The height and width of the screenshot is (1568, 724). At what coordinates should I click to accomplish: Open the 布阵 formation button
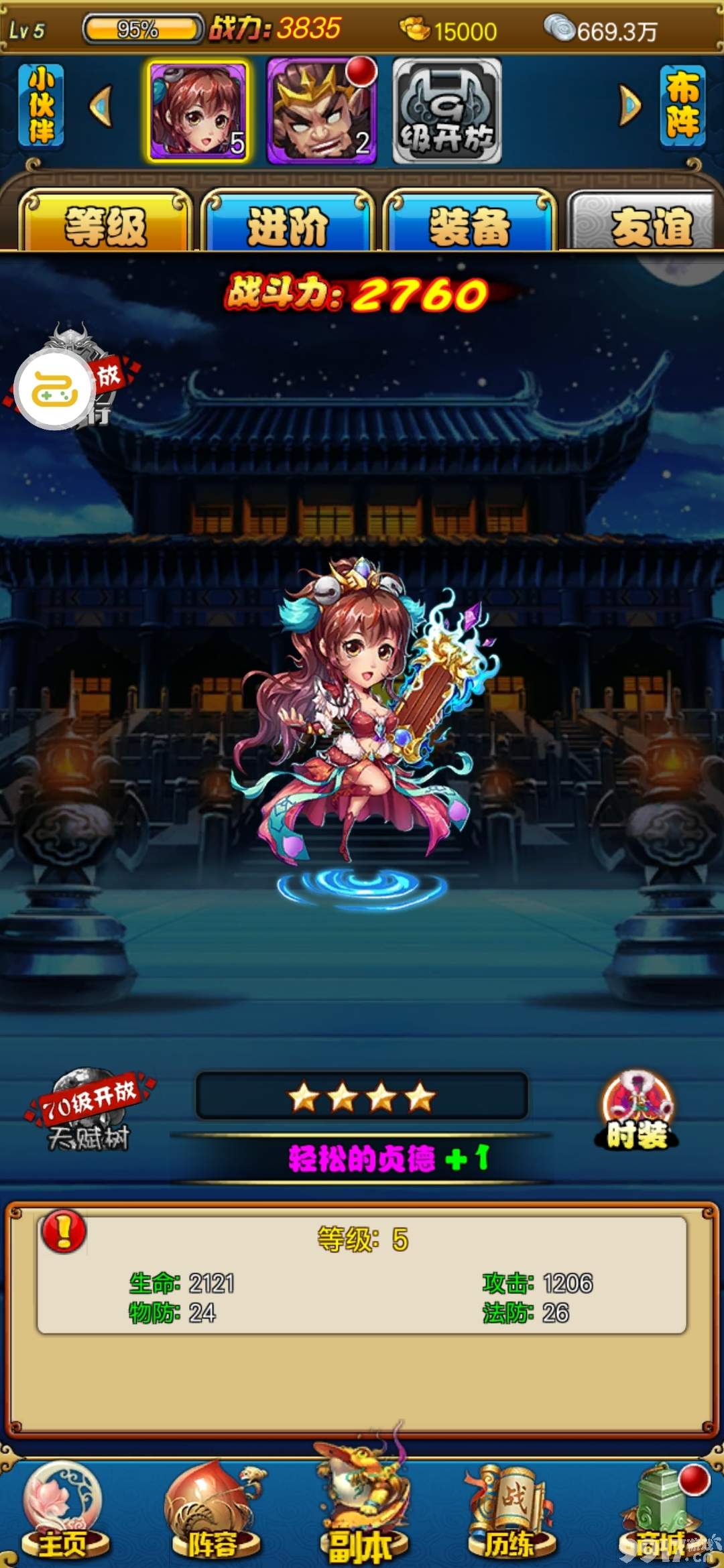(x=682, y=105)
